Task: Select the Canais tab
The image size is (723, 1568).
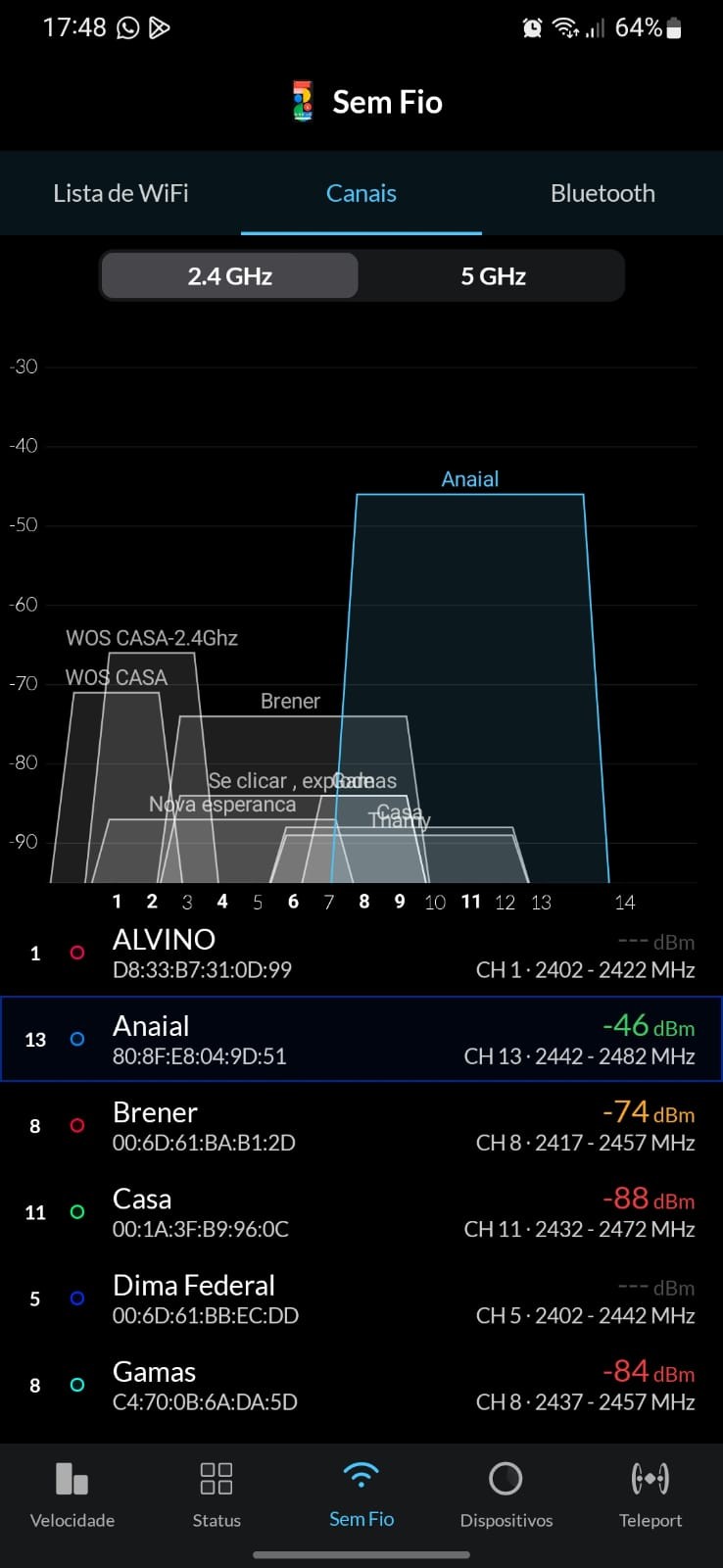Action: [361, 193]
